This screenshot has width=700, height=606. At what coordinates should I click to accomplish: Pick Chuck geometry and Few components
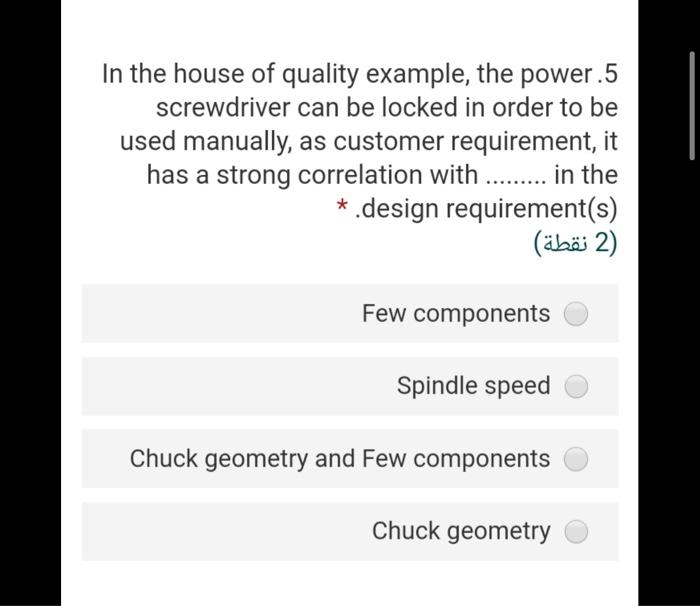(576, 459)
